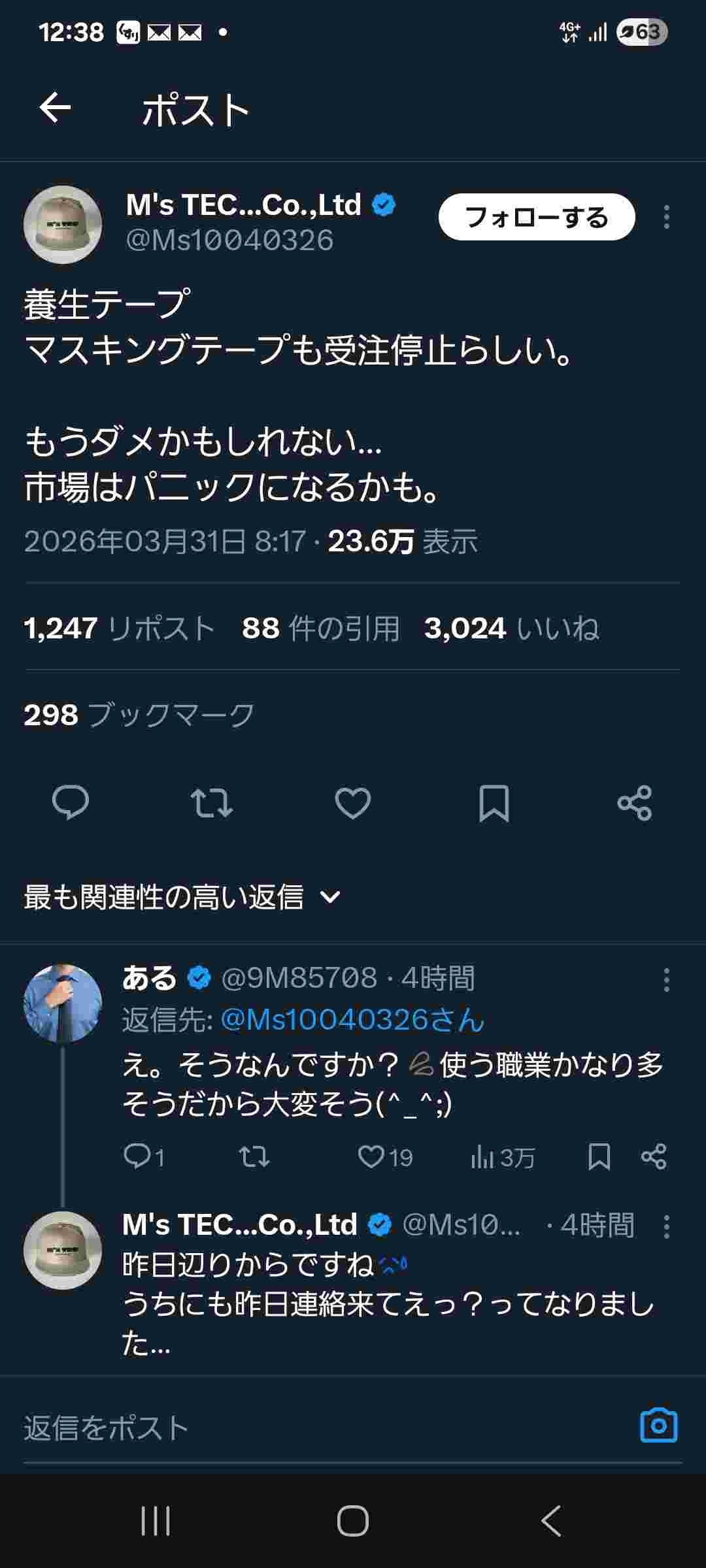View the 3,024 いいね list
Image resolution: width=706 pixels, height=1568 pixels.
pos(511,629)
